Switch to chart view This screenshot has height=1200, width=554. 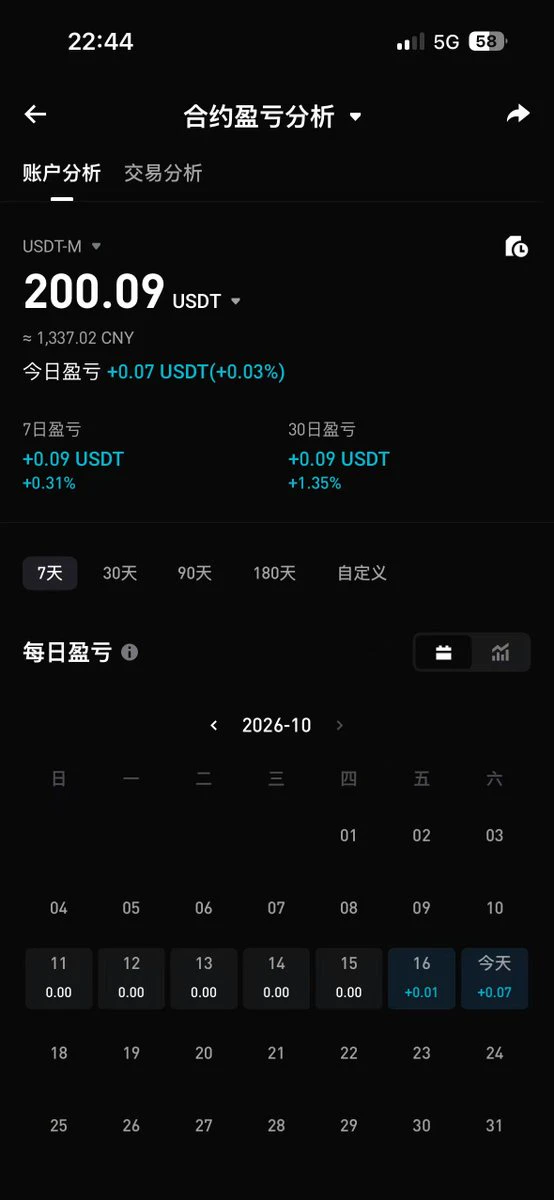pos(500,653)
